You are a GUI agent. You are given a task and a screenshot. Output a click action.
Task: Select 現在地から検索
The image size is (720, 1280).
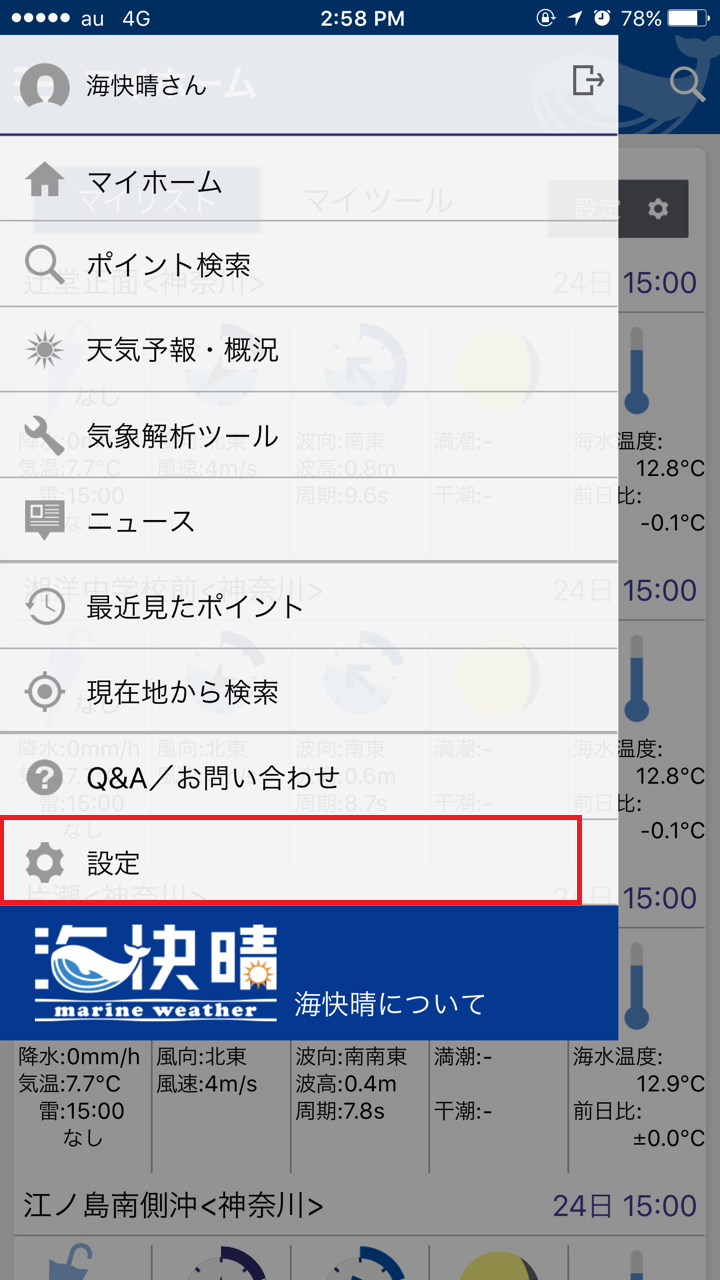coord(309,691)
